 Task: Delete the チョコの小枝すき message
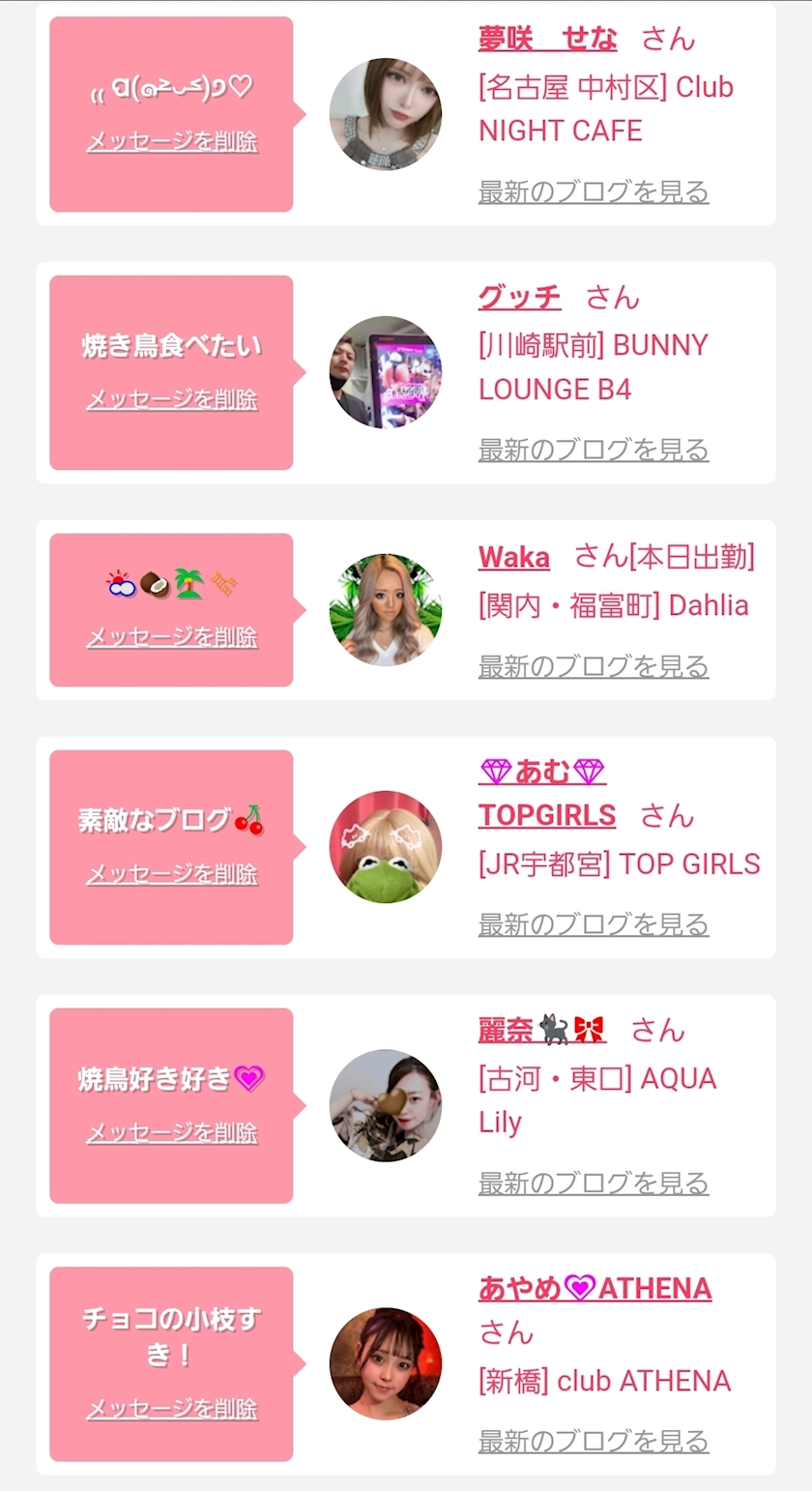(172, 1409)
